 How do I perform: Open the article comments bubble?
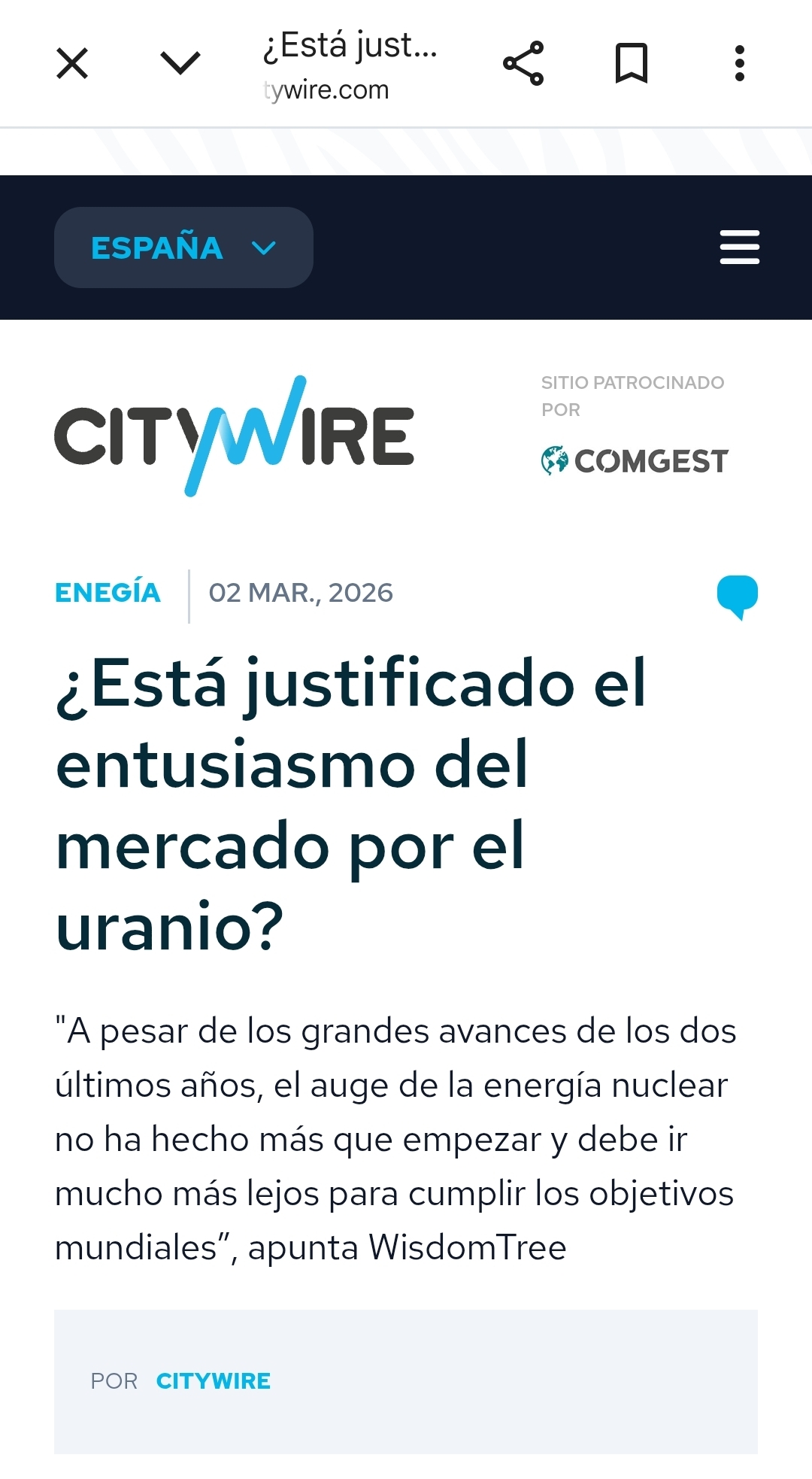coord(737,596)
